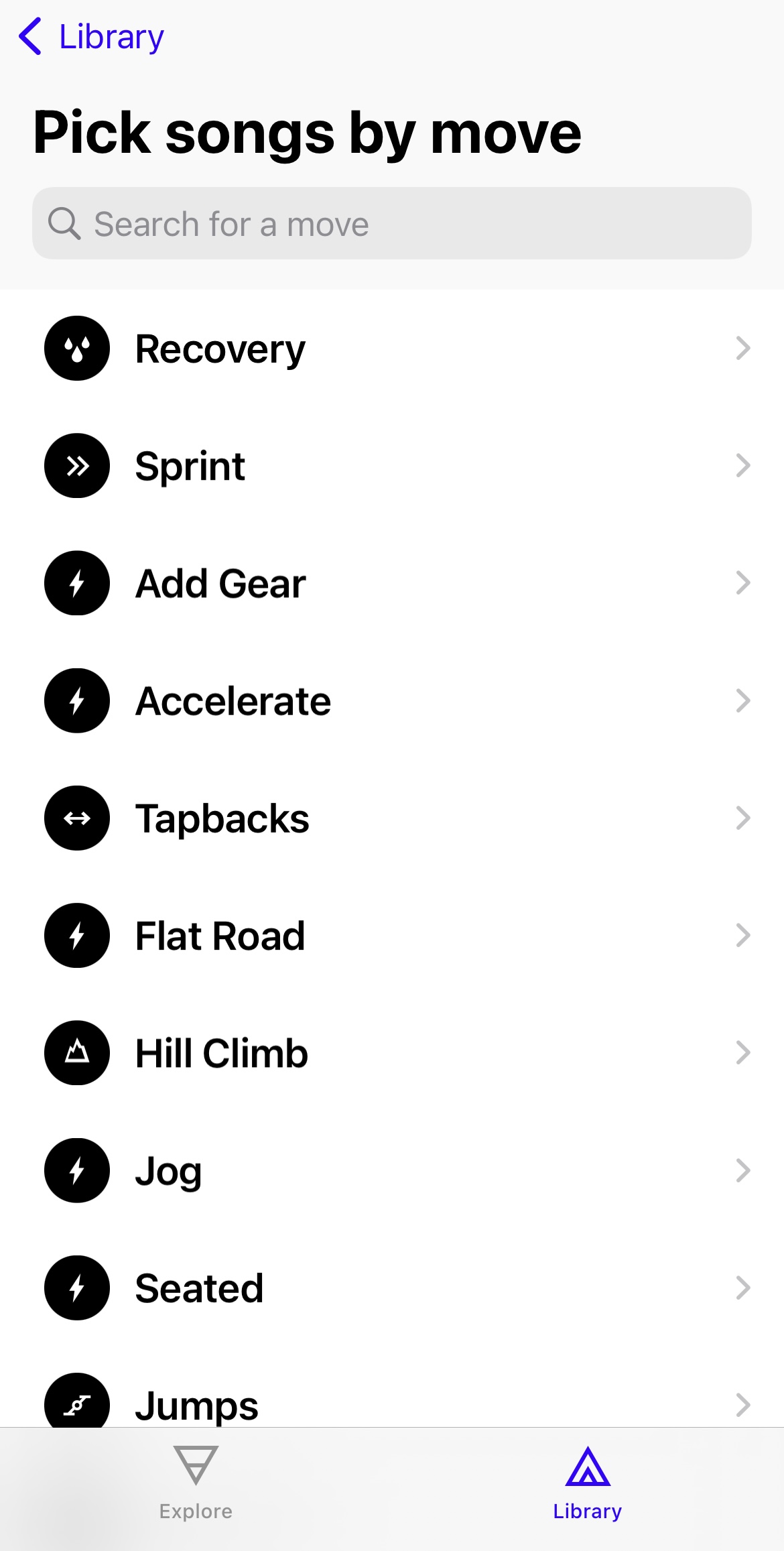Select the Jumps move
Image resolution: width=784 pixels, height=1551 pixels.
[392, 1404]
